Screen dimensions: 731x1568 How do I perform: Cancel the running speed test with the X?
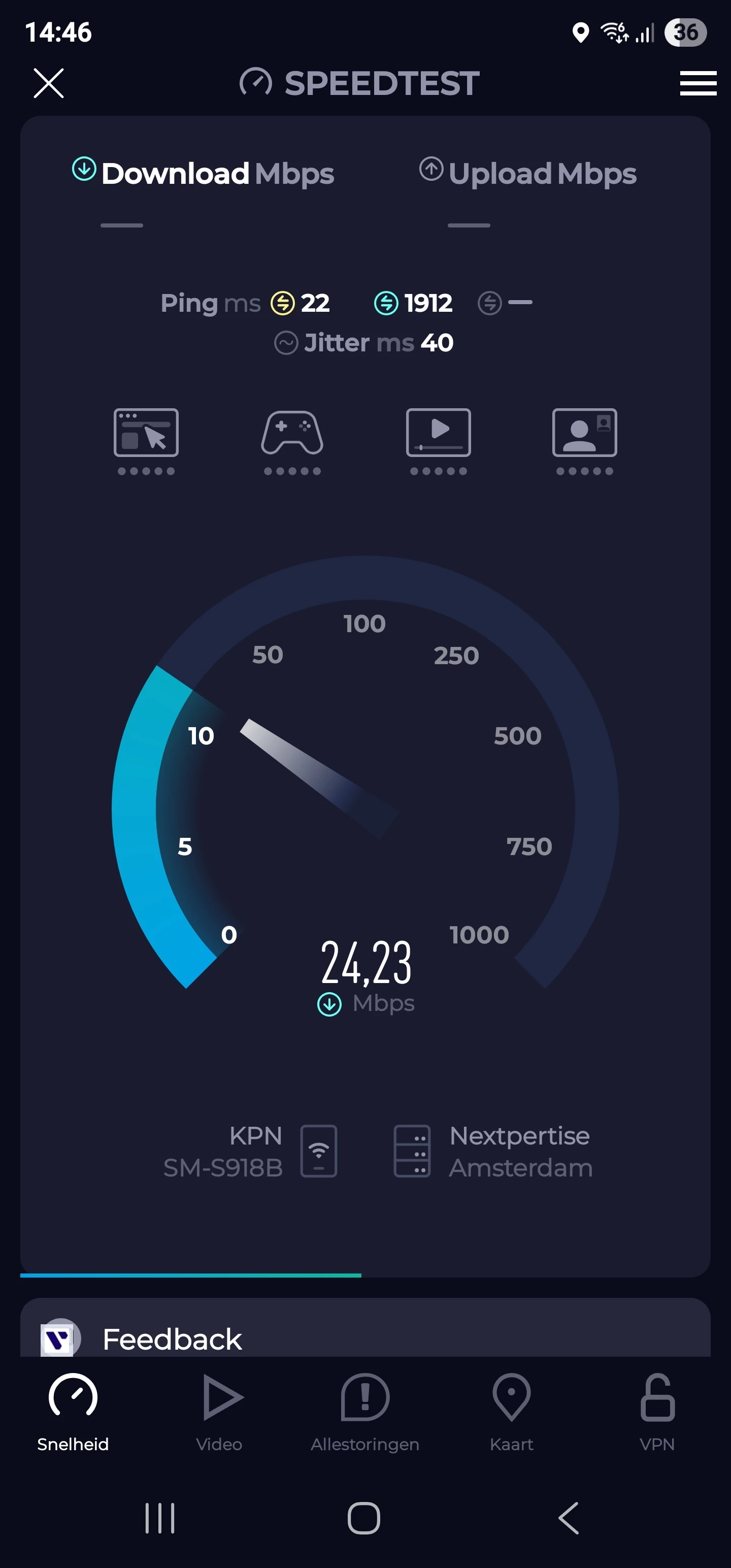(49, 83)
